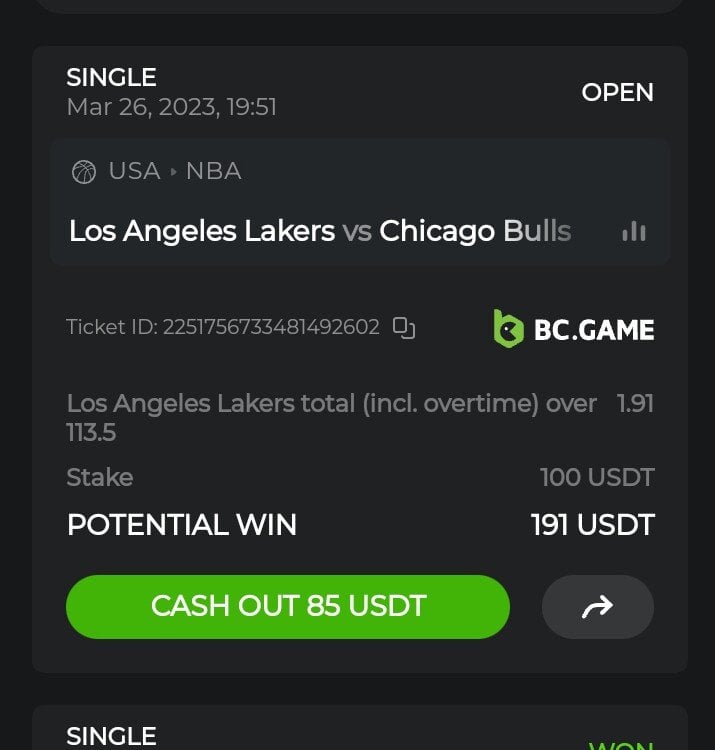Open the Lakers vs Chicago Bulls match
The height and width of the screenshot is (750, 715).
320,231
